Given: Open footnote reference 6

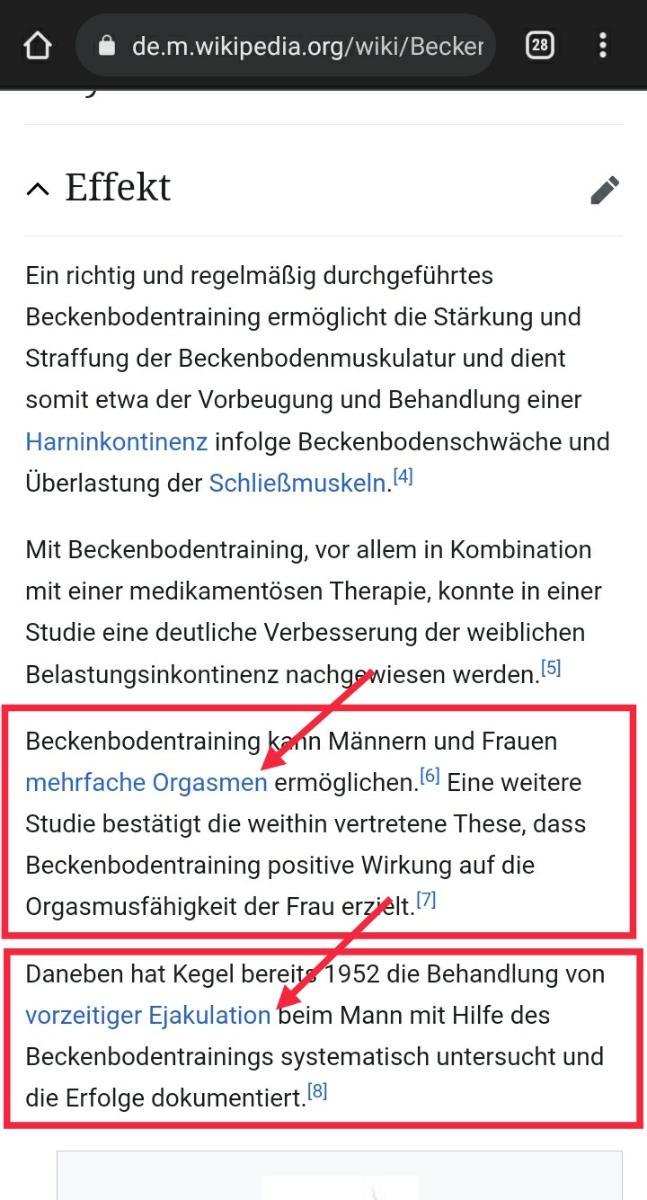Looking at the screenshot, I should coord(430,776).
